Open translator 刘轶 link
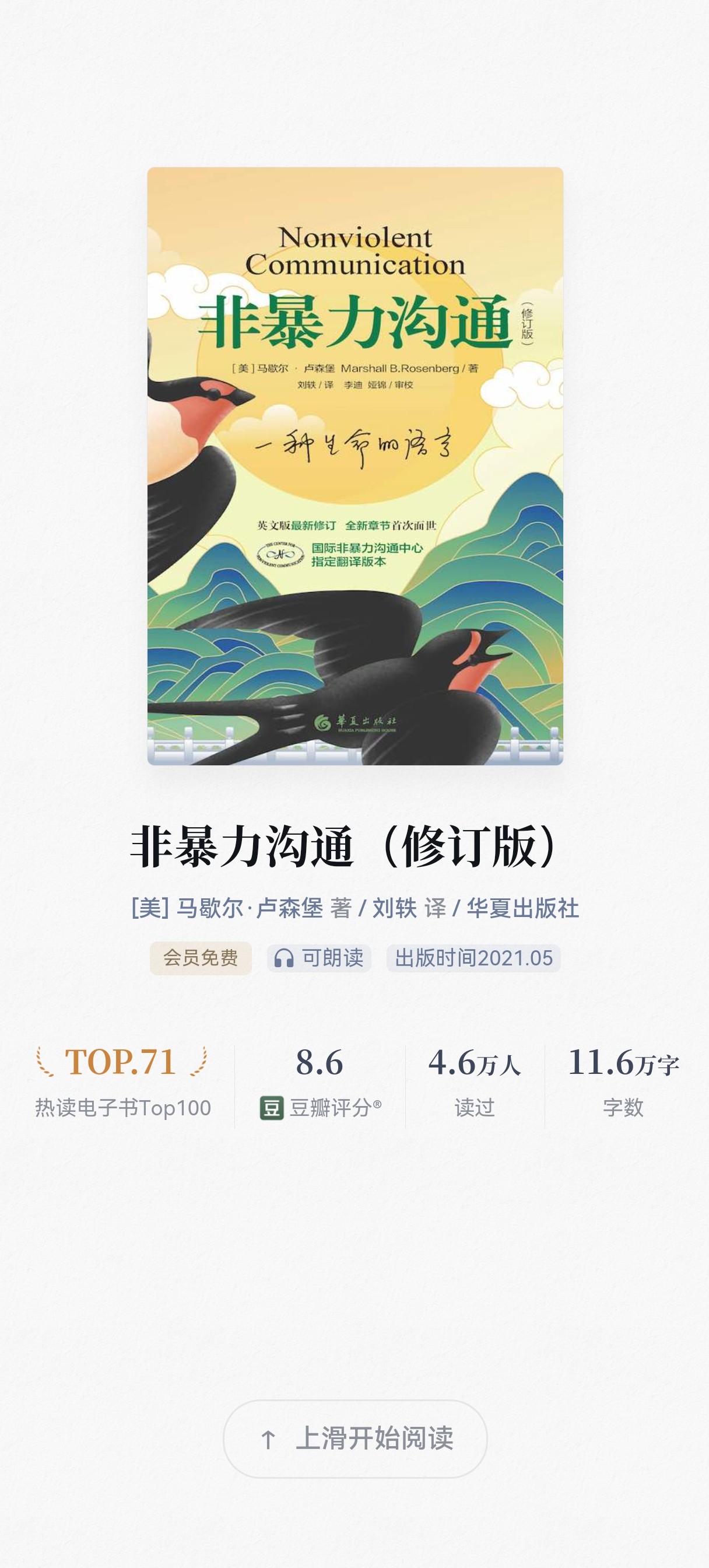Screen dimensions: 709x1568 coord(394,908)
